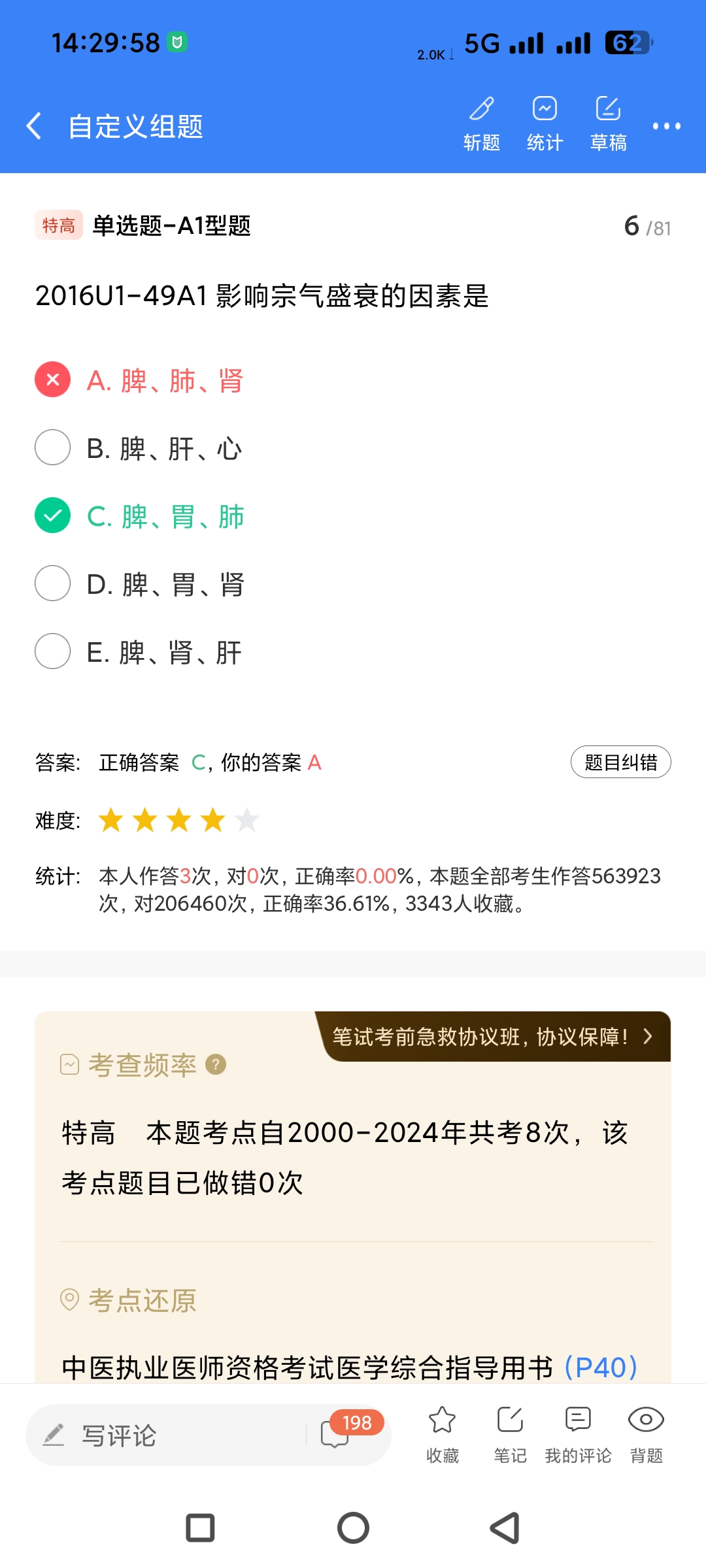
Task: Go back from 自定义组题
Action: (x=34, y=125)
